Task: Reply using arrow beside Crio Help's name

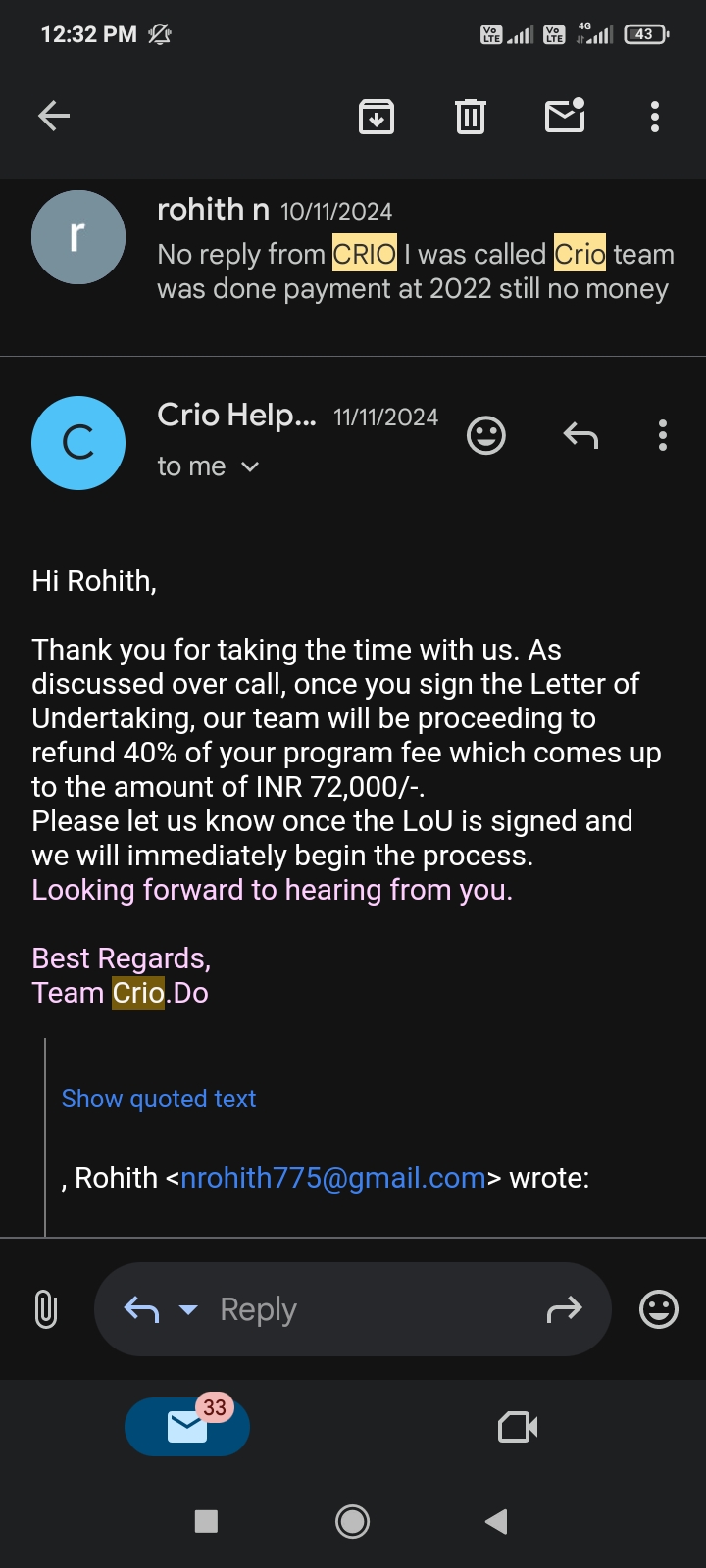Action: coord(580,435)
